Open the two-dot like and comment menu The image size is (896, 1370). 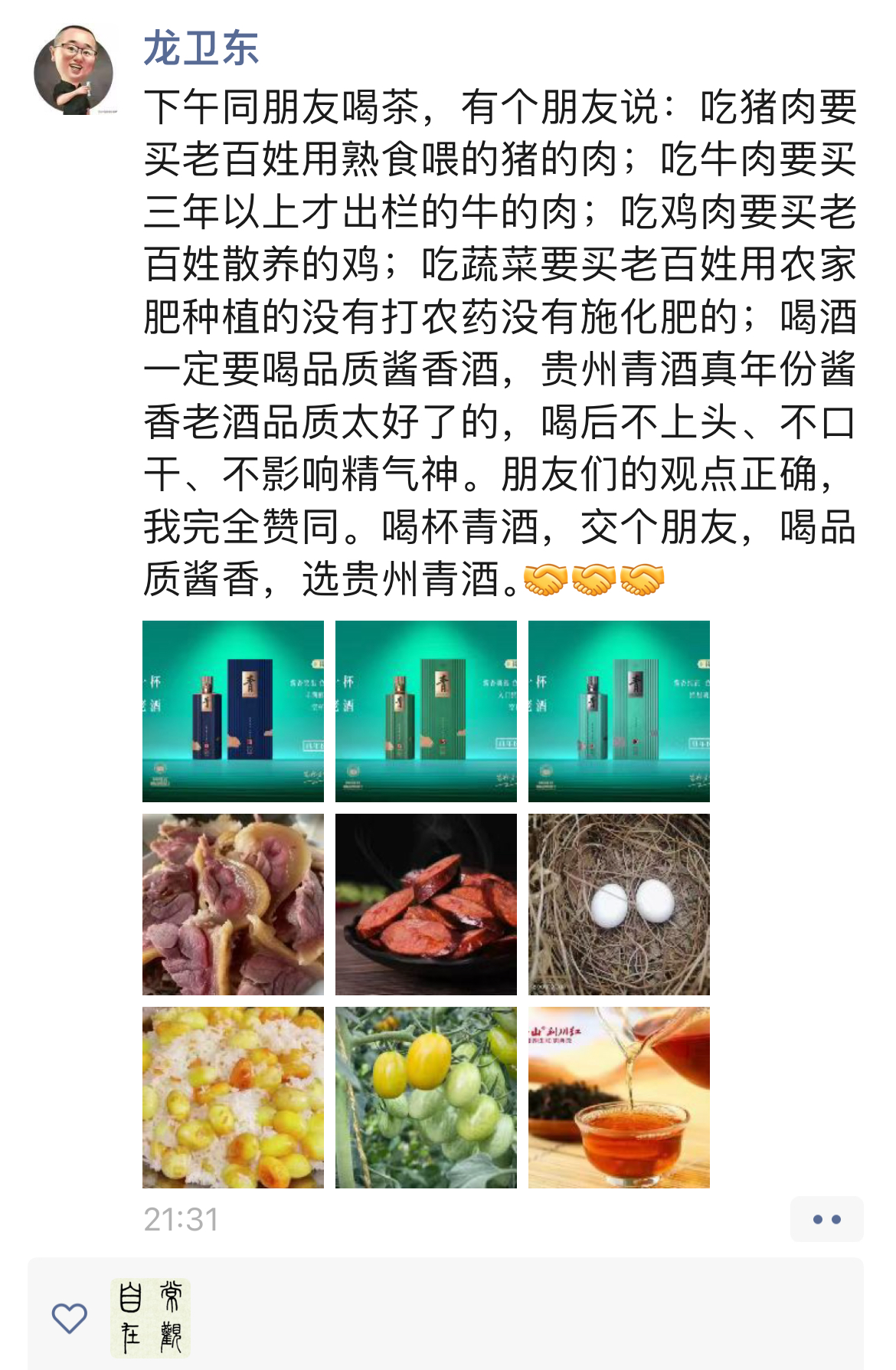pos(826,1219)
